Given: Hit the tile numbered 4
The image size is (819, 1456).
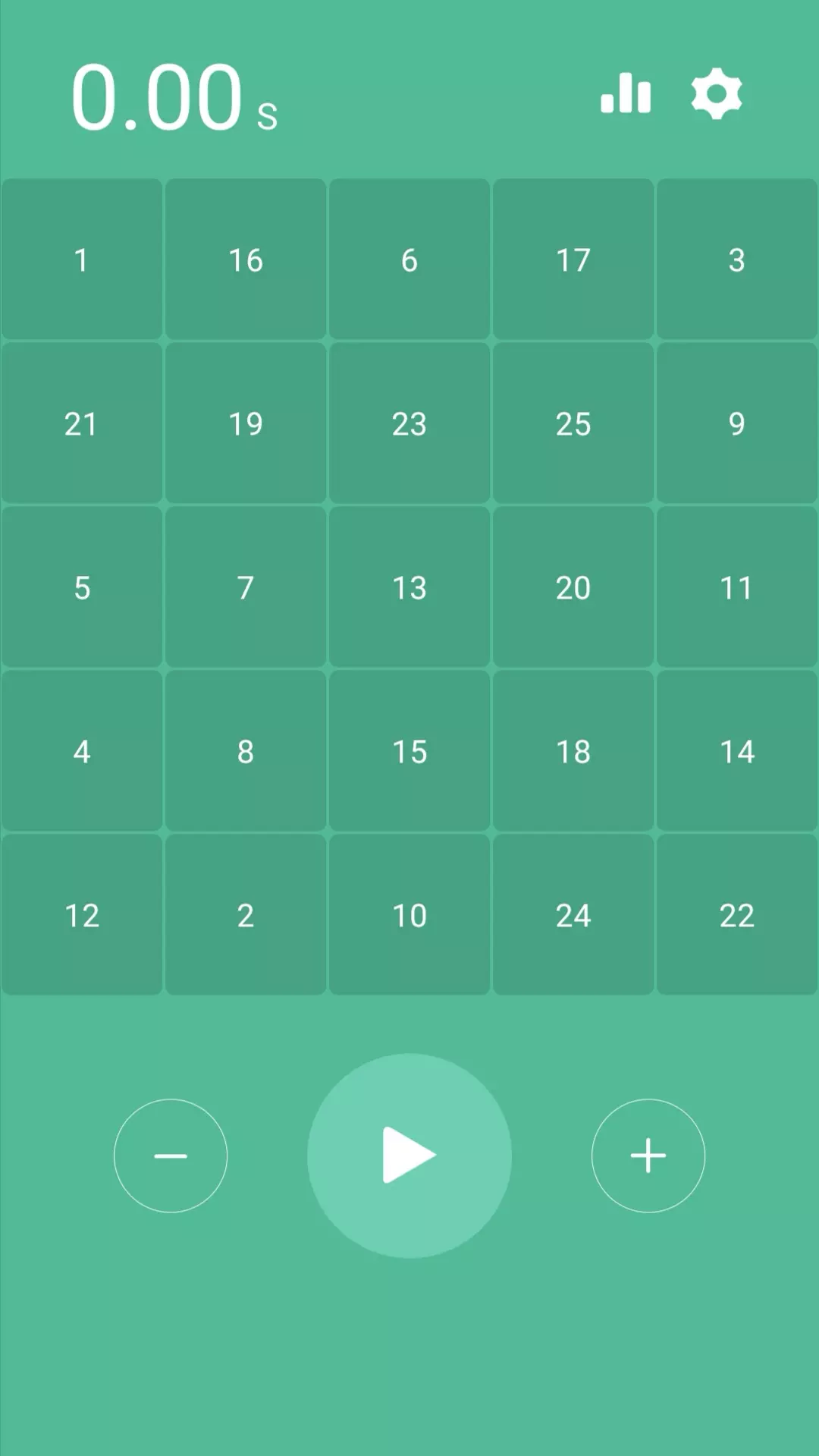Looking at the screenshot, I should pyautogui.click(x=82, y=751).
